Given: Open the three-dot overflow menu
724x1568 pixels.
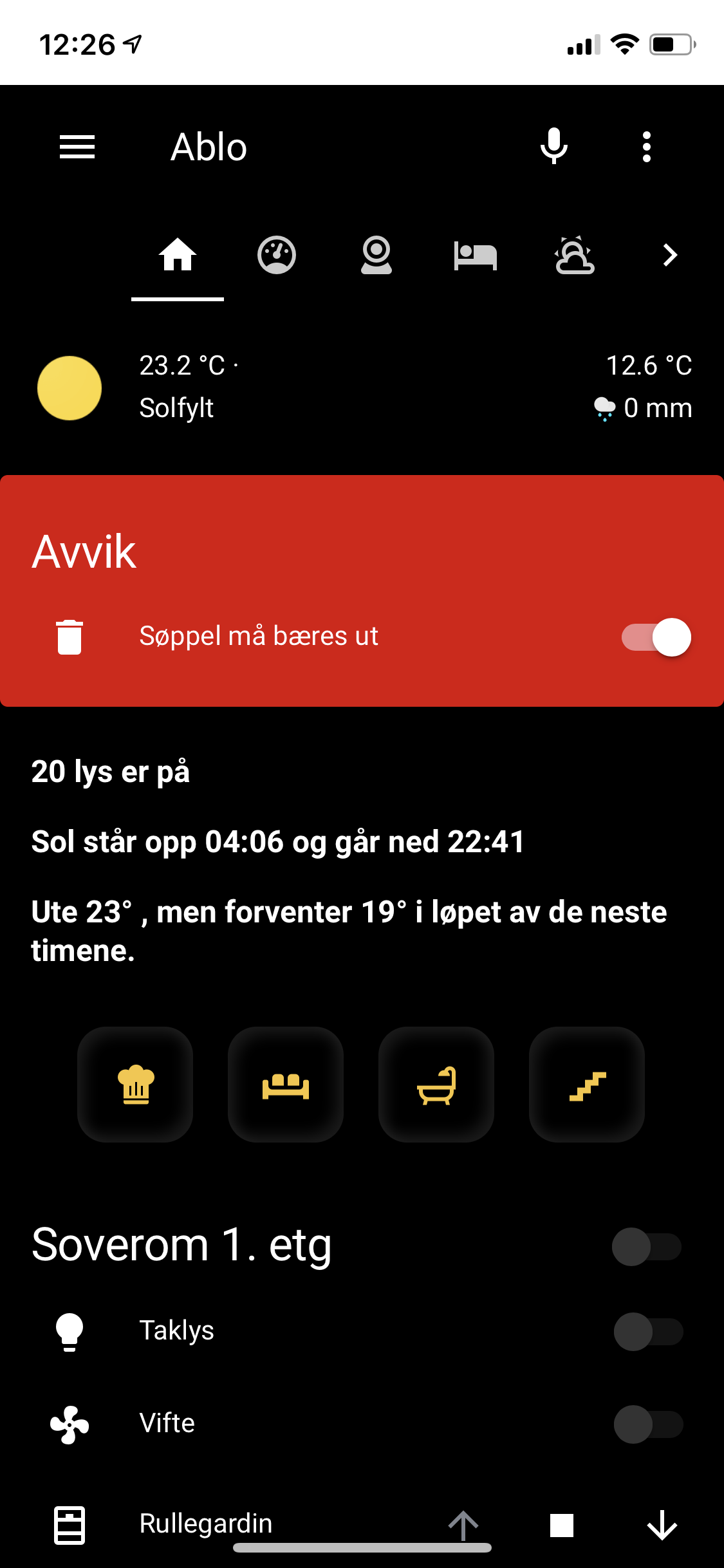Looking at the screenshot, I should pyautogui.click(x=646, y=146).
